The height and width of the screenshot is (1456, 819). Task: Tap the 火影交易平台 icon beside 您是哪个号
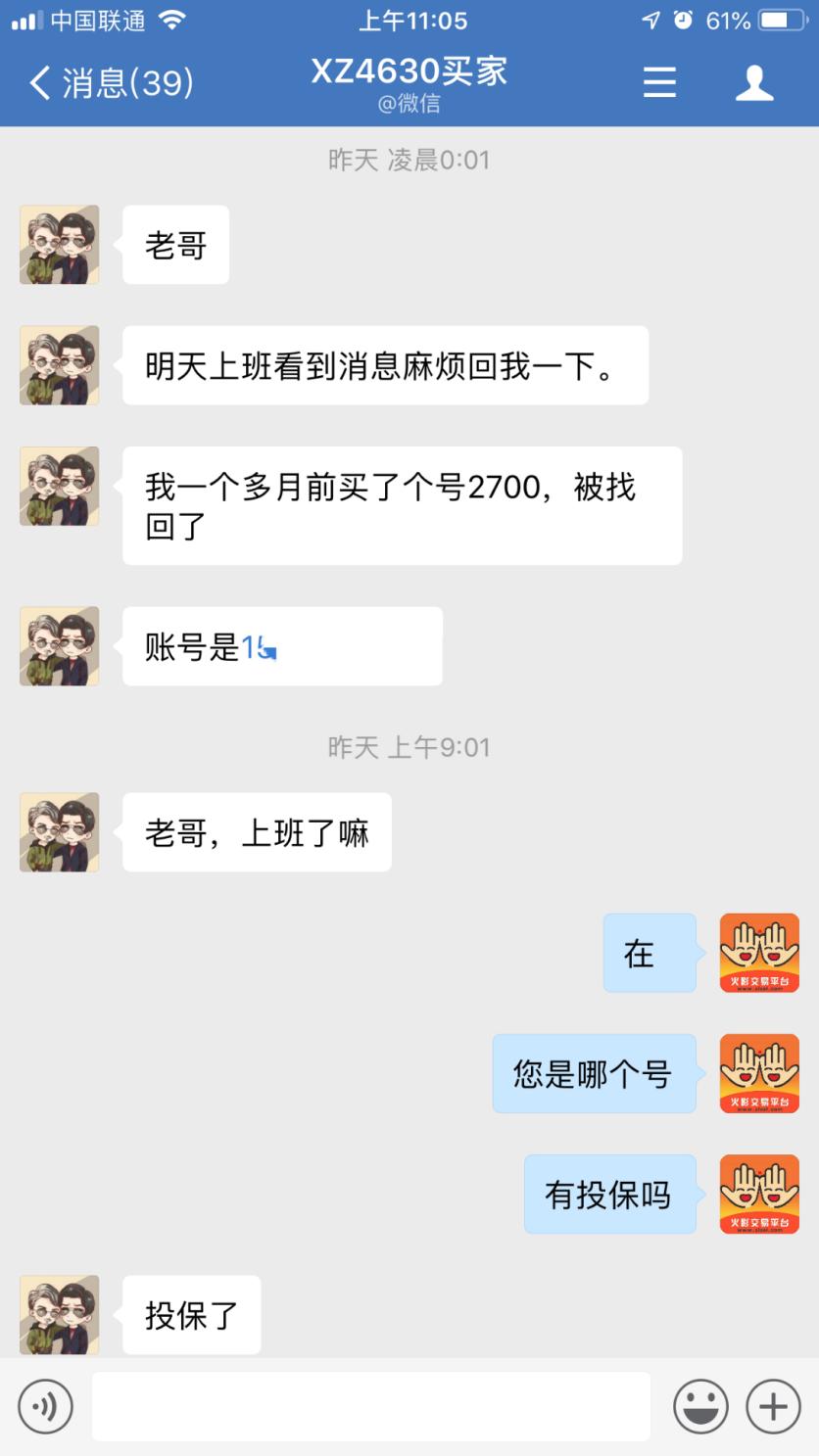point(759,1073)
